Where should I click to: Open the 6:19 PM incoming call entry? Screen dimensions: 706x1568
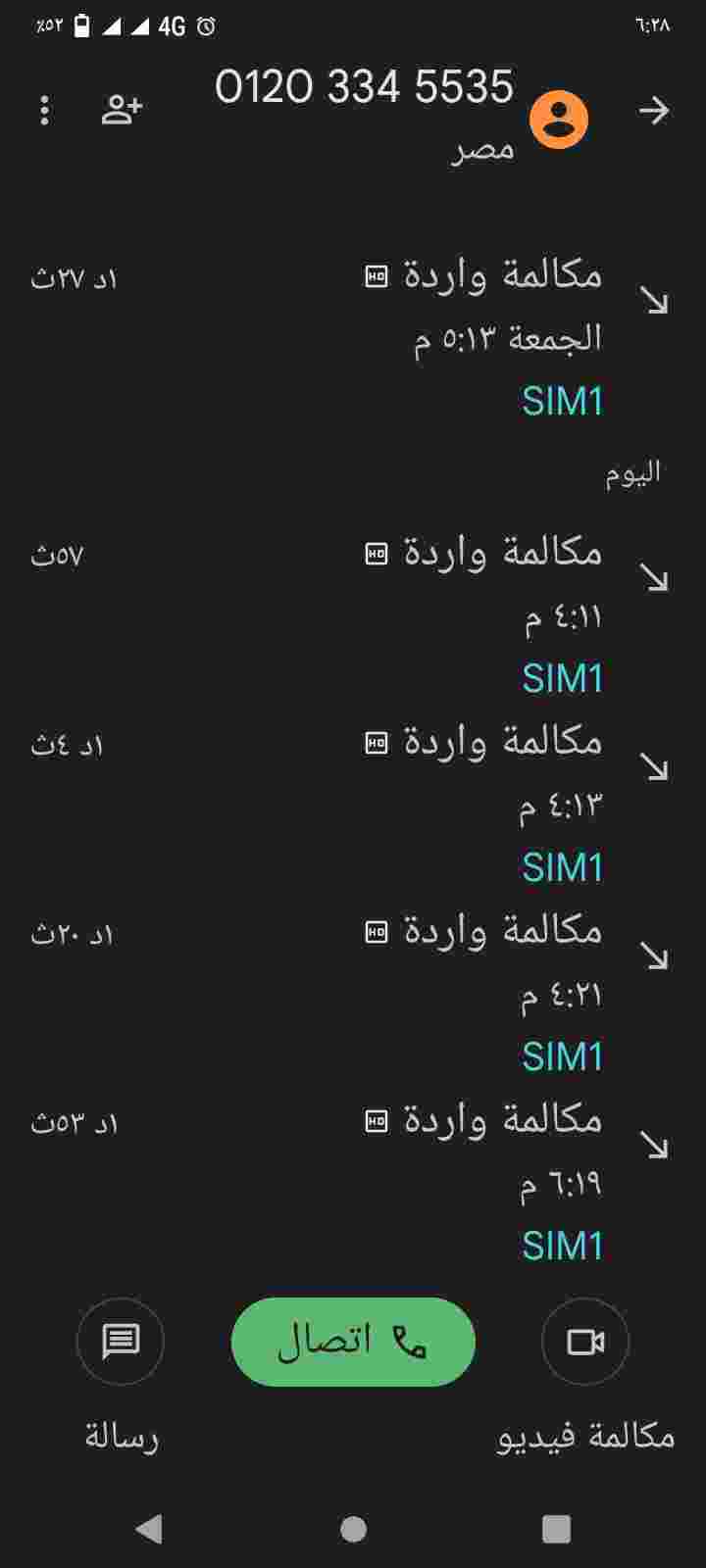click(x=392, y=1182)
